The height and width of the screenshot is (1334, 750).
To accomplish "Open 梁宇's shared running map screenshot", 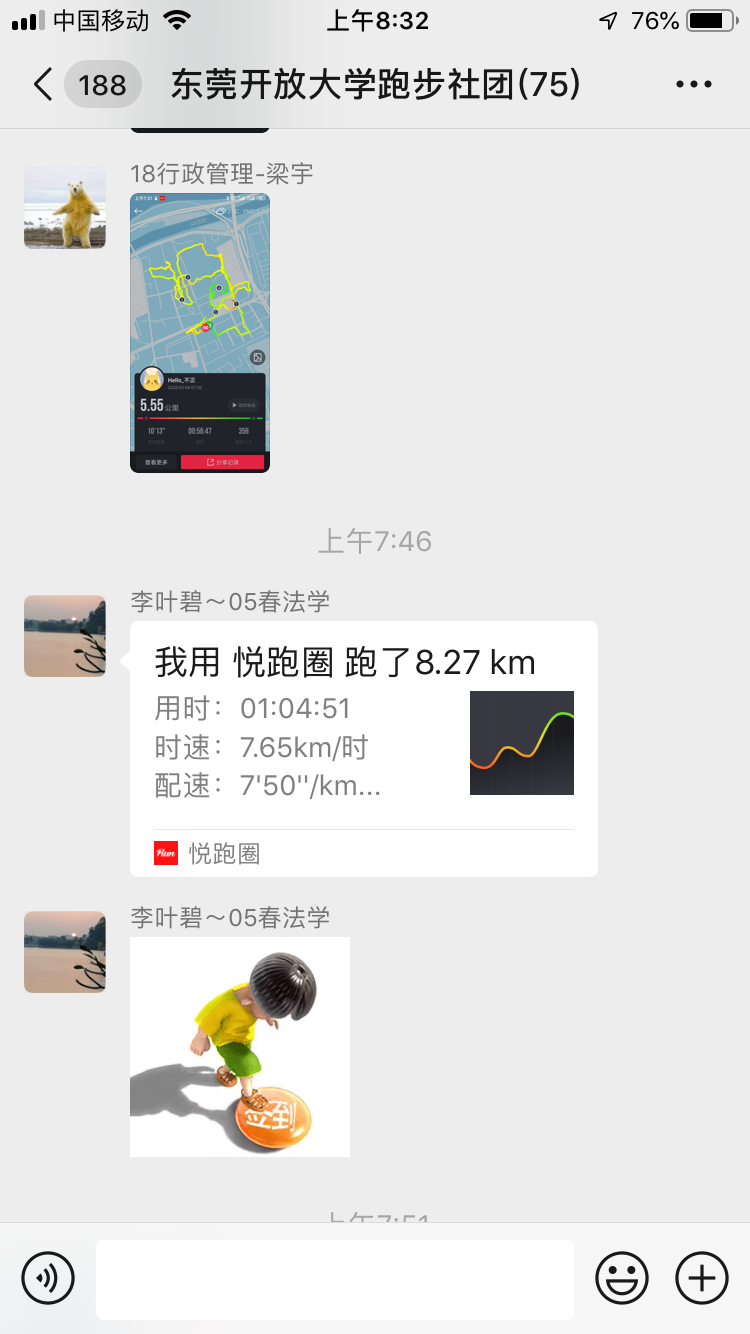I will (x=200, y=332).
